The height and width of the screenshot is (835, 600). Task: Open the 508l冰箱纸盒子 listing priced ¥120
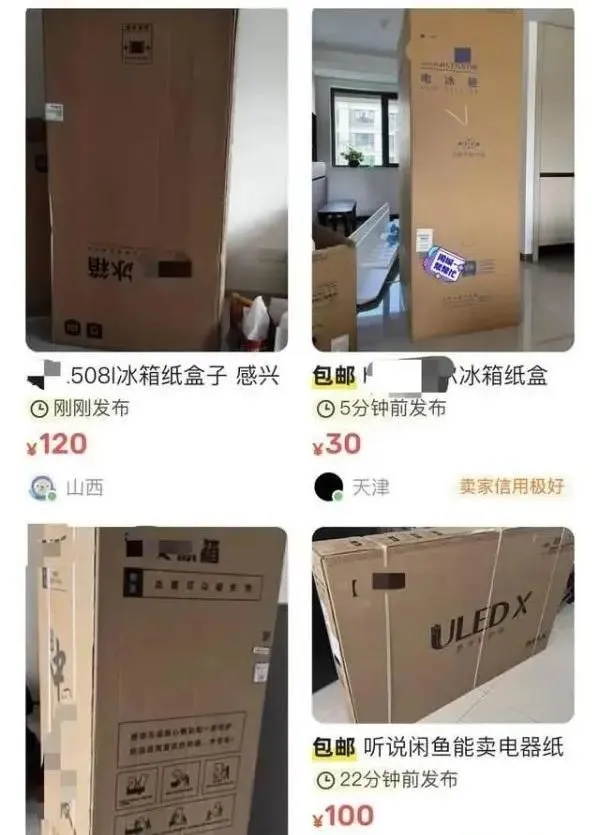(x=157, y=180)
